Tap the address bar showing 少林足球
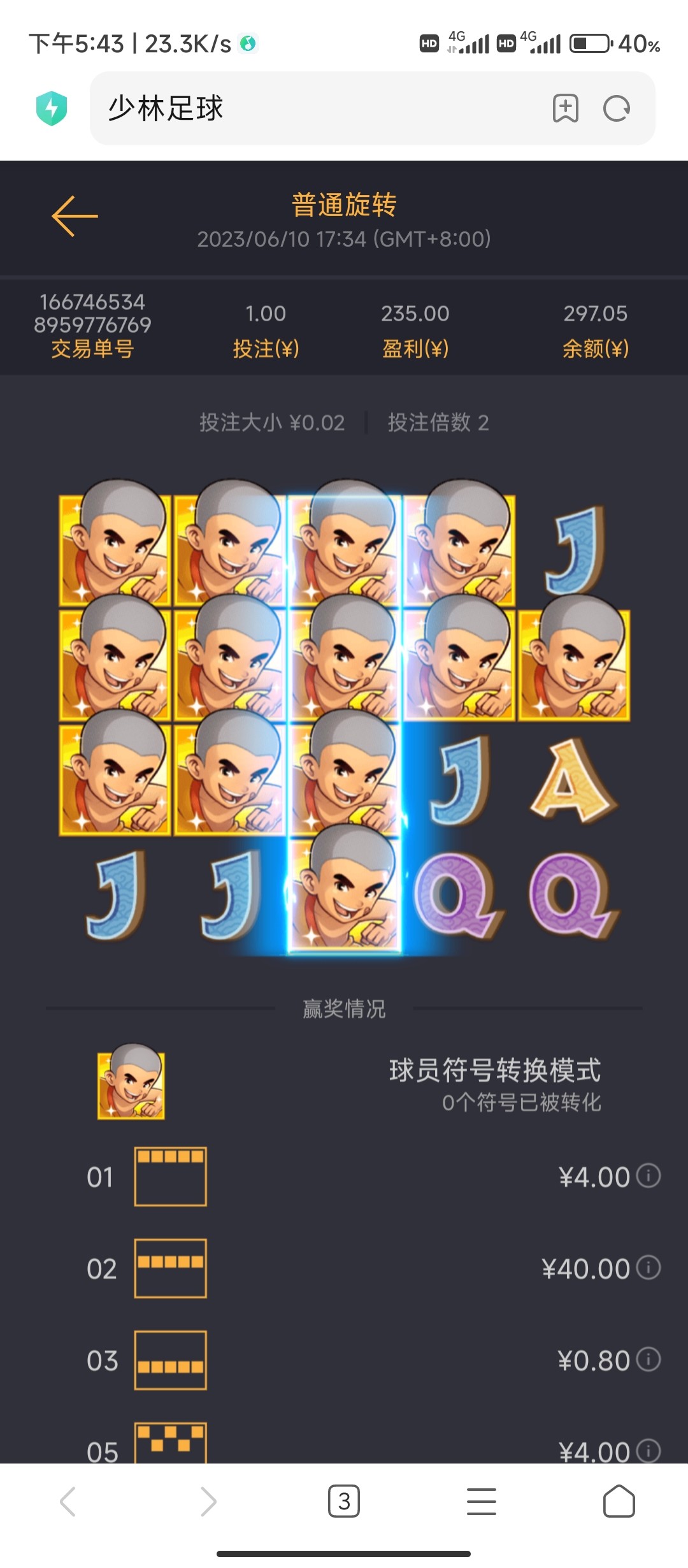The width and height of the screenshot is (688, 1568). (319, 108)
